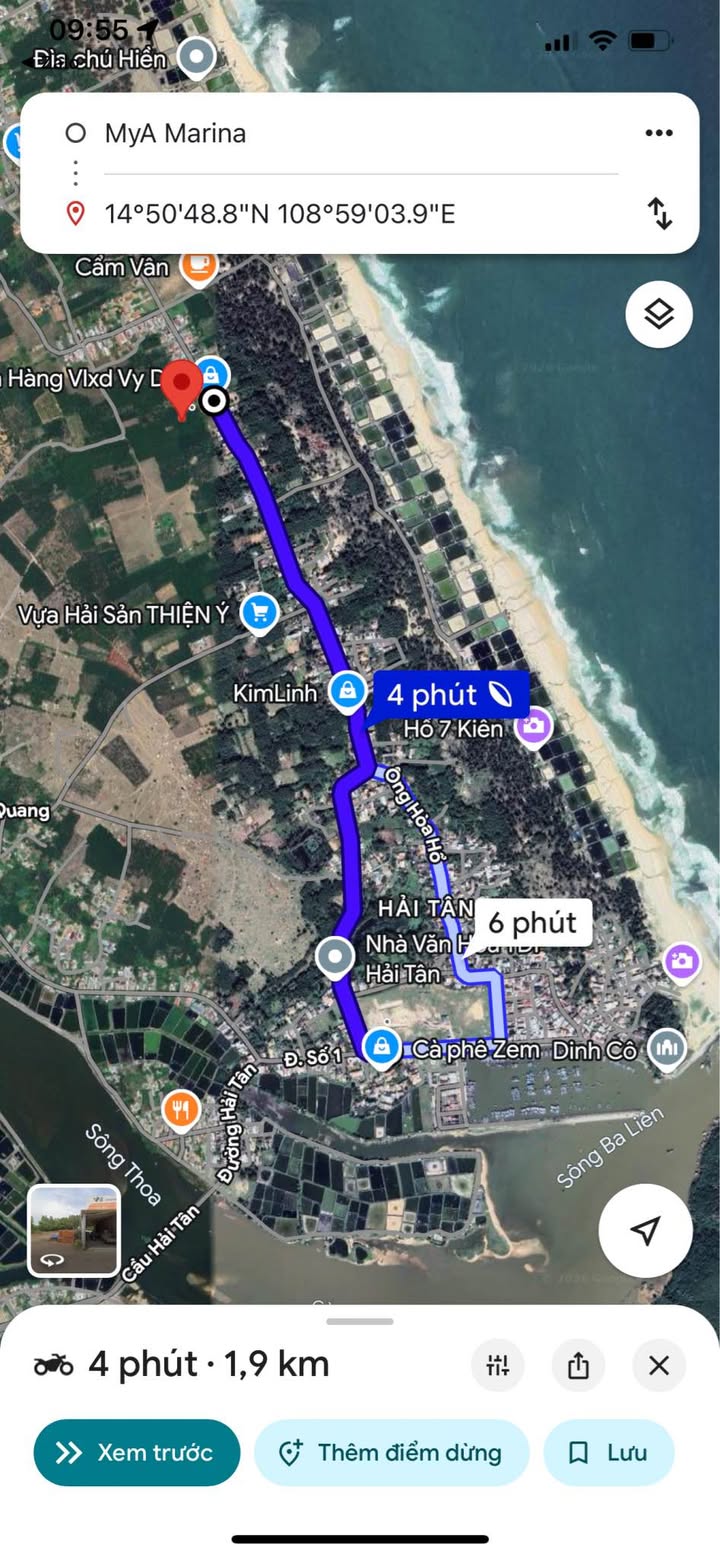Image resolution: width=720 pixels, height=1557 pixels.
Task: Open the three-dot overflow menu
Action: pyautogui.click(x=659, y=133)
